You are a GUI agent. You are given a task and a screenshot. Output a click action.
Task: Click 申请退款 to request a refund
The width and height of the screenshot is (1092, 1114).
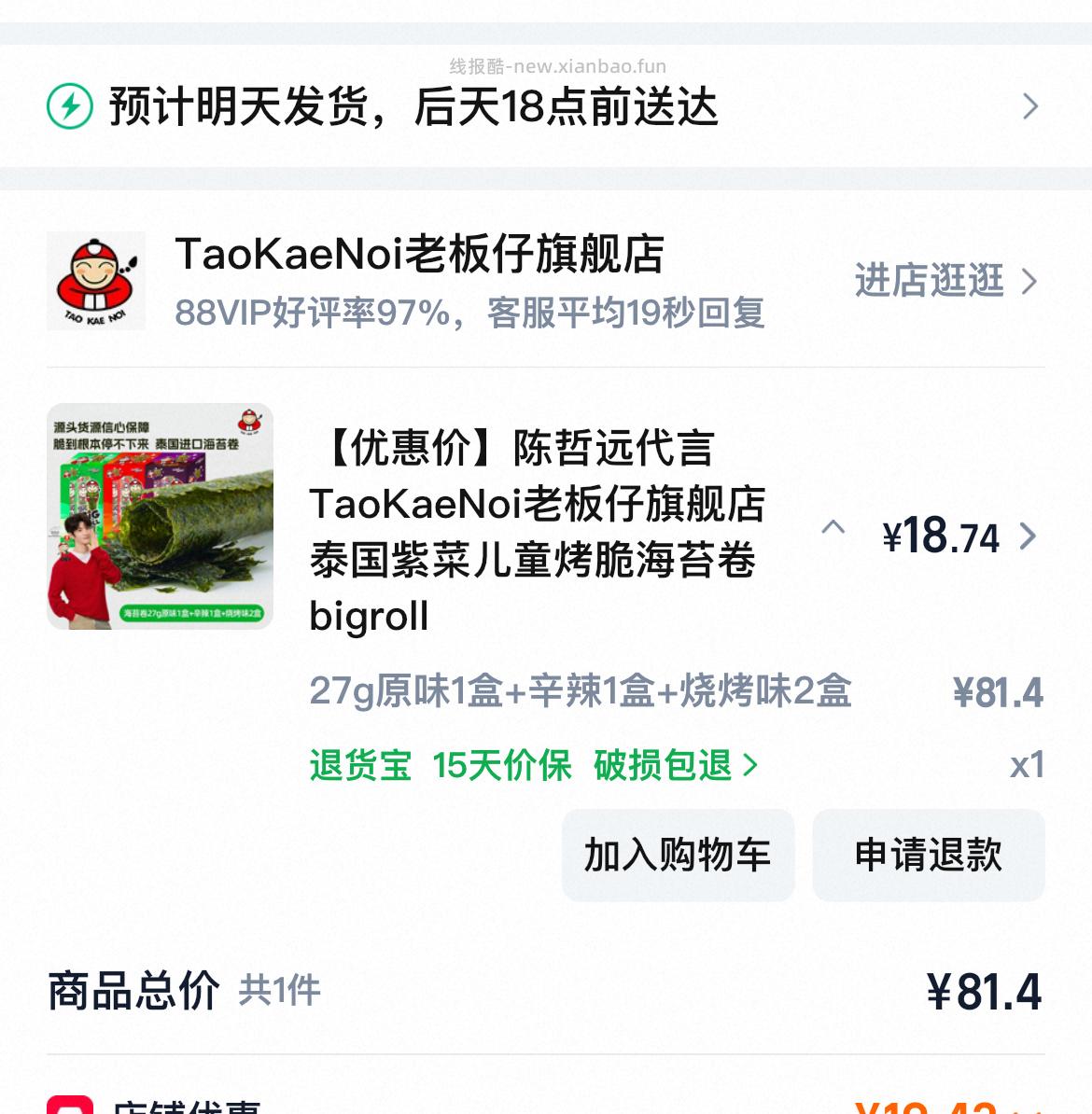929,855
